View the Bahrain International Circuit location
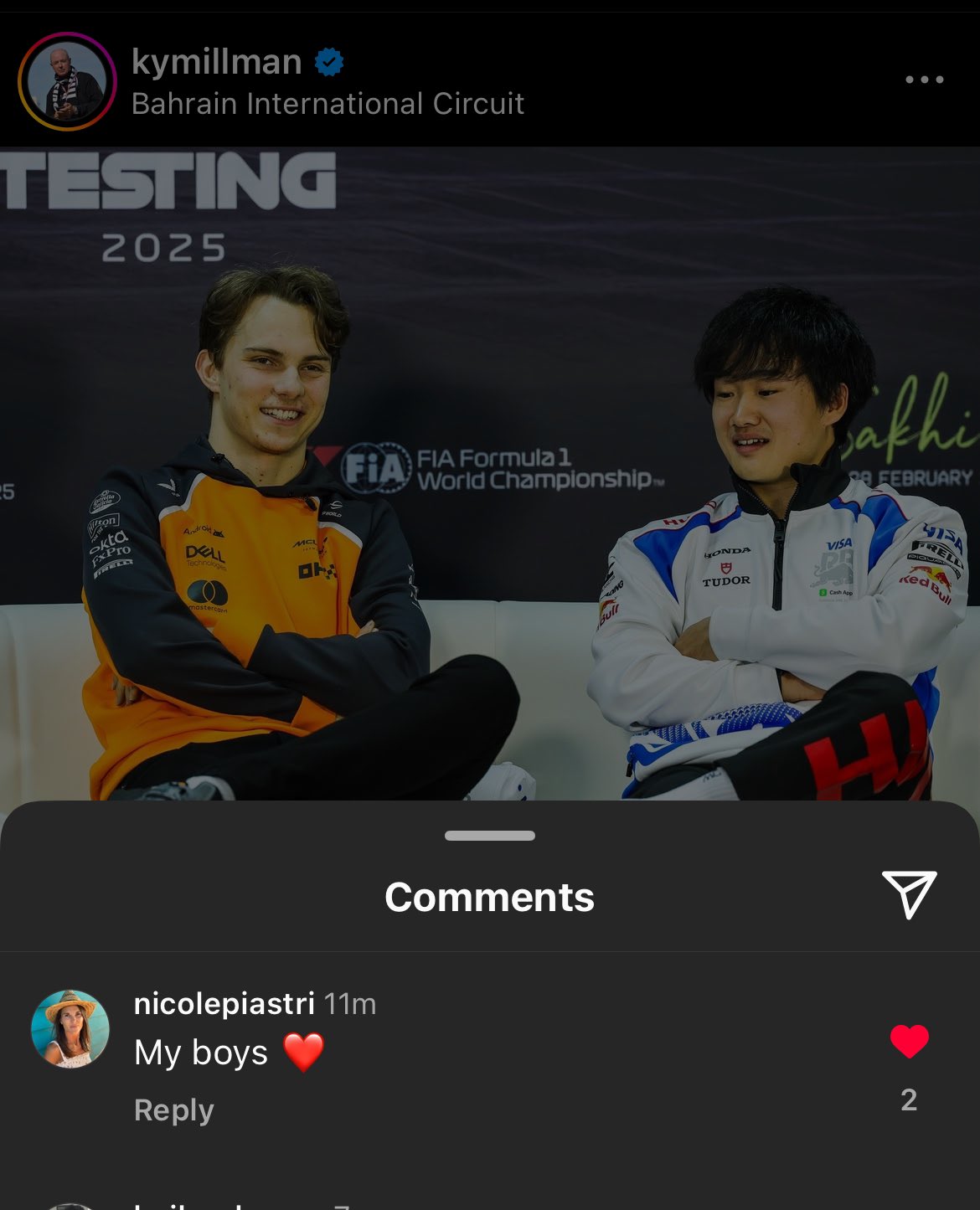The height and width of the screenshot is (1210, 980). tap(328, 104)
